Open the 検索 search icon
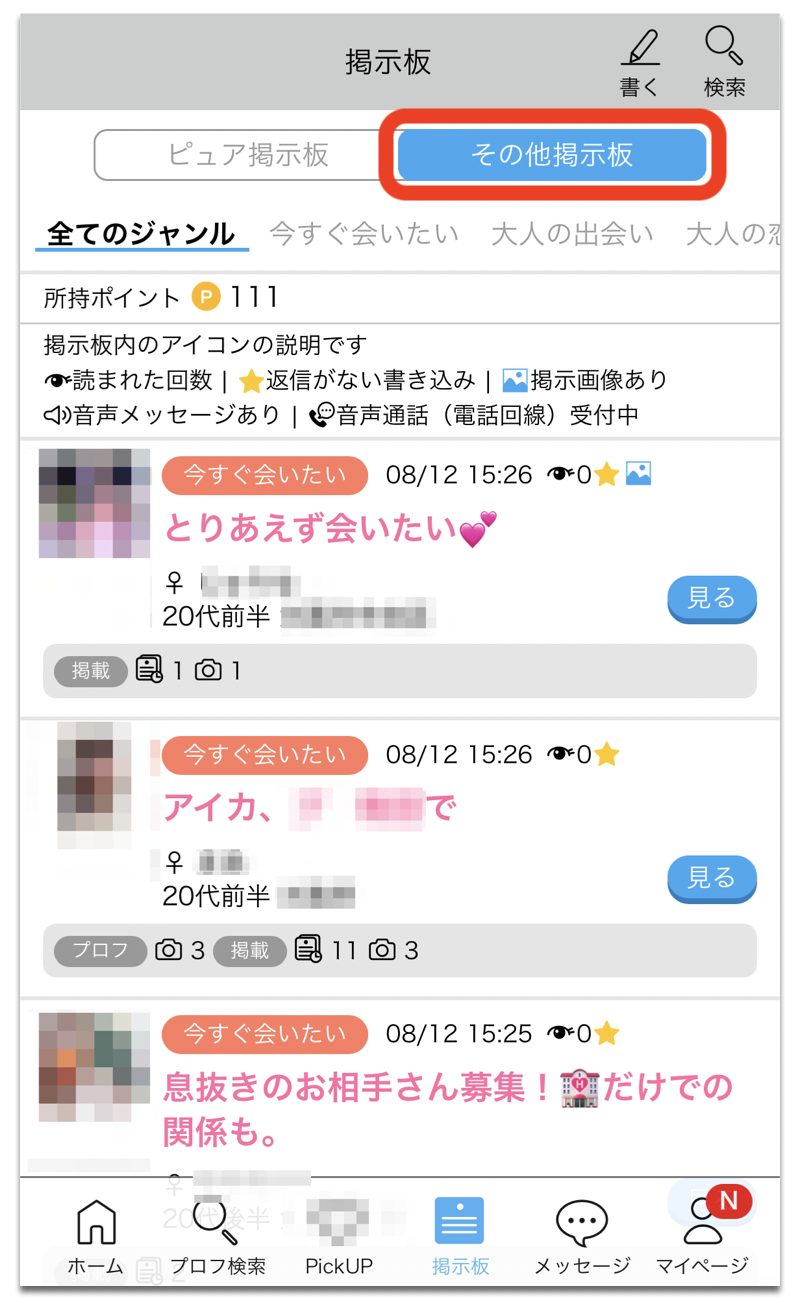798x1306 pixels. coord(724,62)
